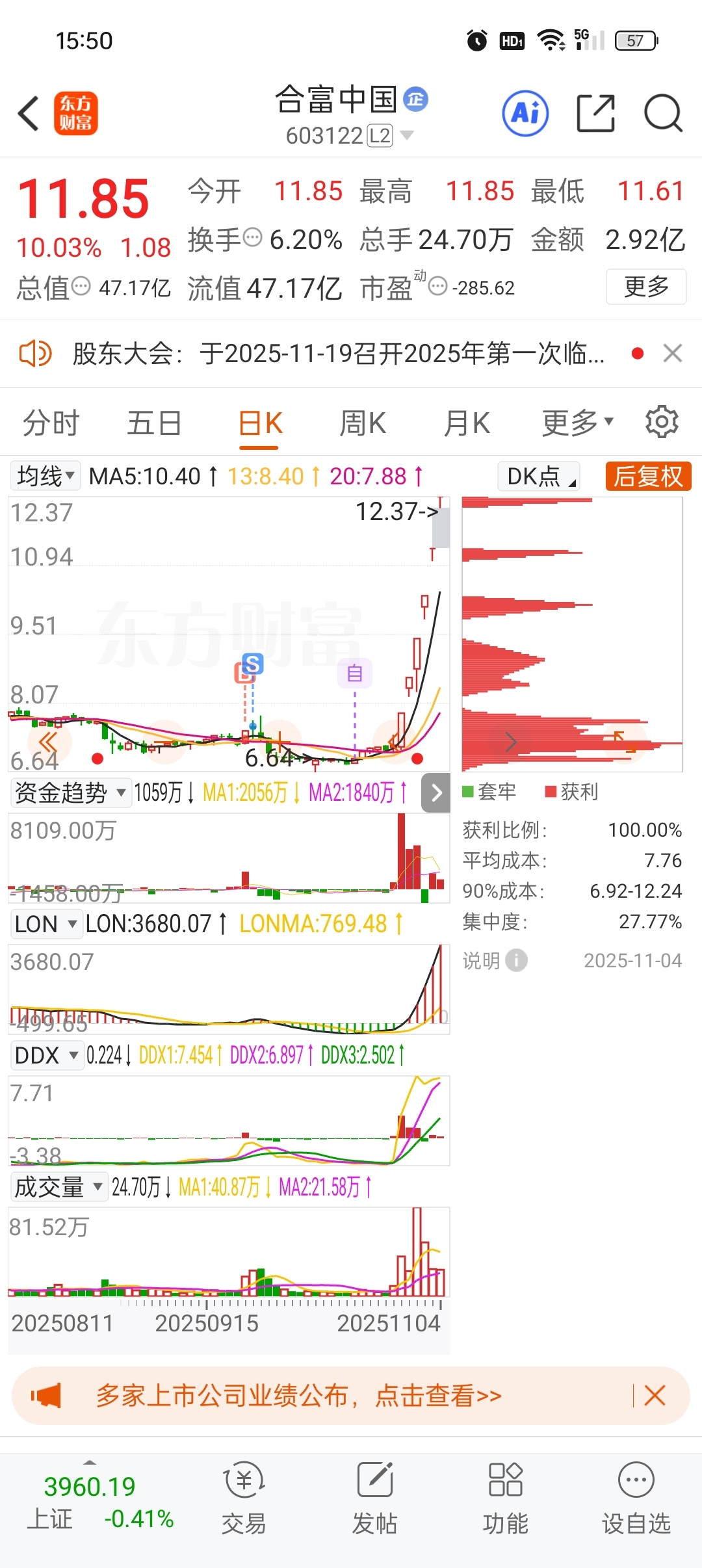This screenshot has width=702, height=1568.
Task: Change the 资金趋势 indicator dropdown
Action: [70, 792]
